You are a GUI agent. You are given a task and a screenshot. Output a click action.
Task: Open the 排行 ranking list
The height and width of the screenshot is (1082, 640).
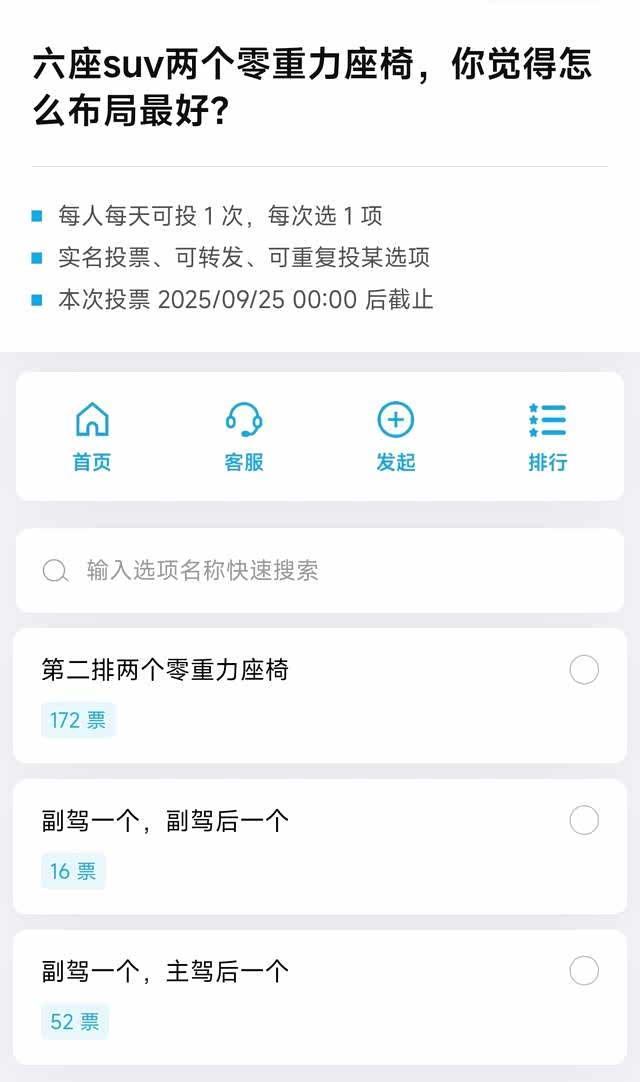[x=547, y=437]
